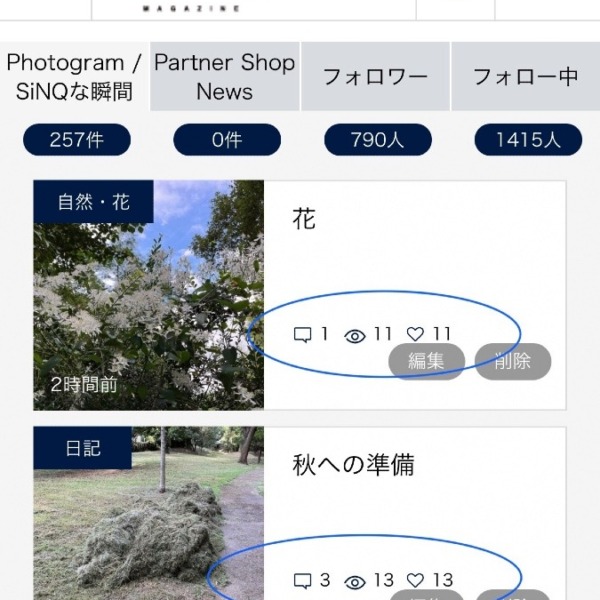
Task: Switch to Photogram / SiNQな瞬間 tab
Action: tap(74, 77)
